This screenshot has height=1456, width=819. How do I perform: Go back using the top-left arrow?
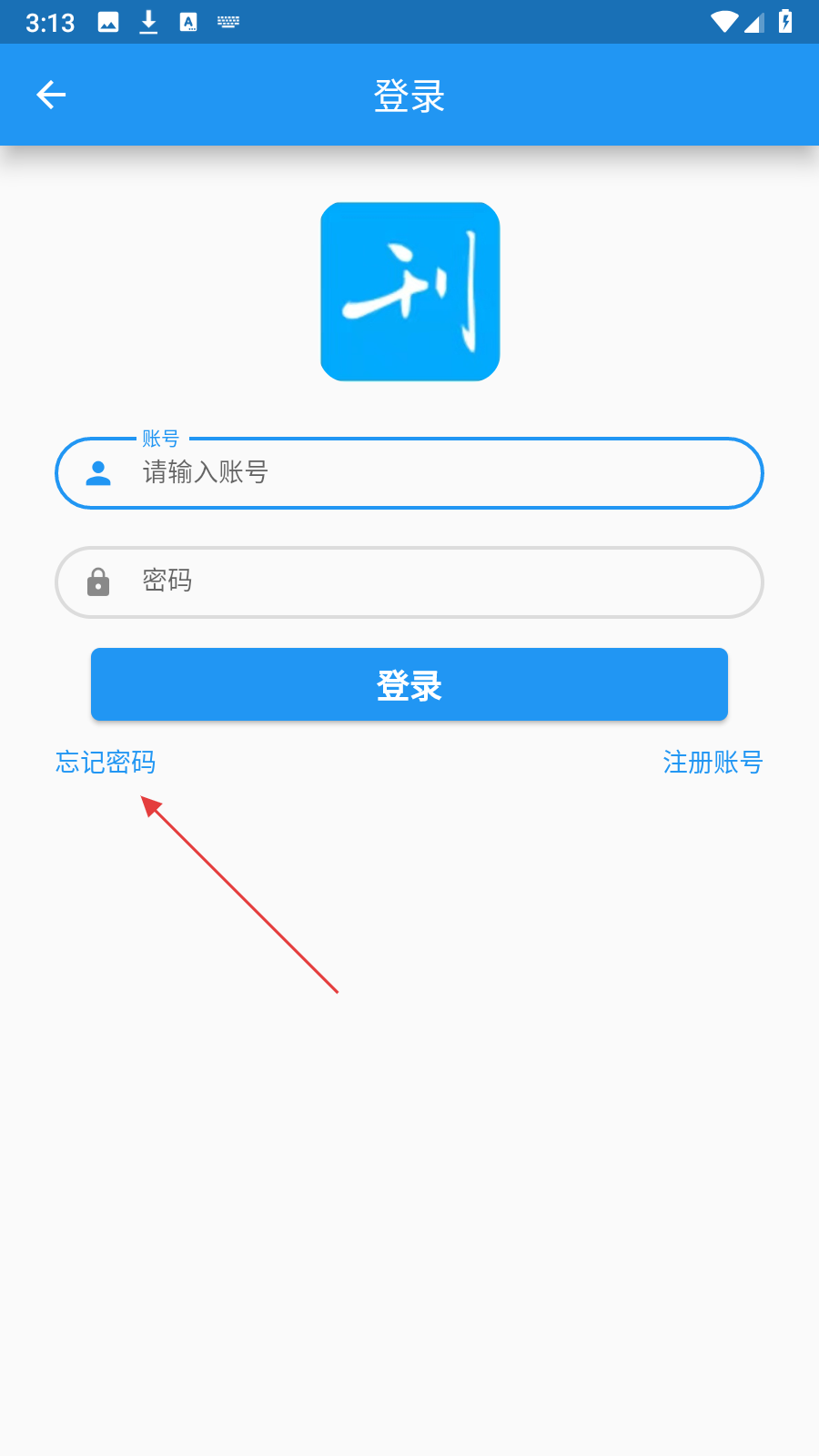click(x=51, y=95)
